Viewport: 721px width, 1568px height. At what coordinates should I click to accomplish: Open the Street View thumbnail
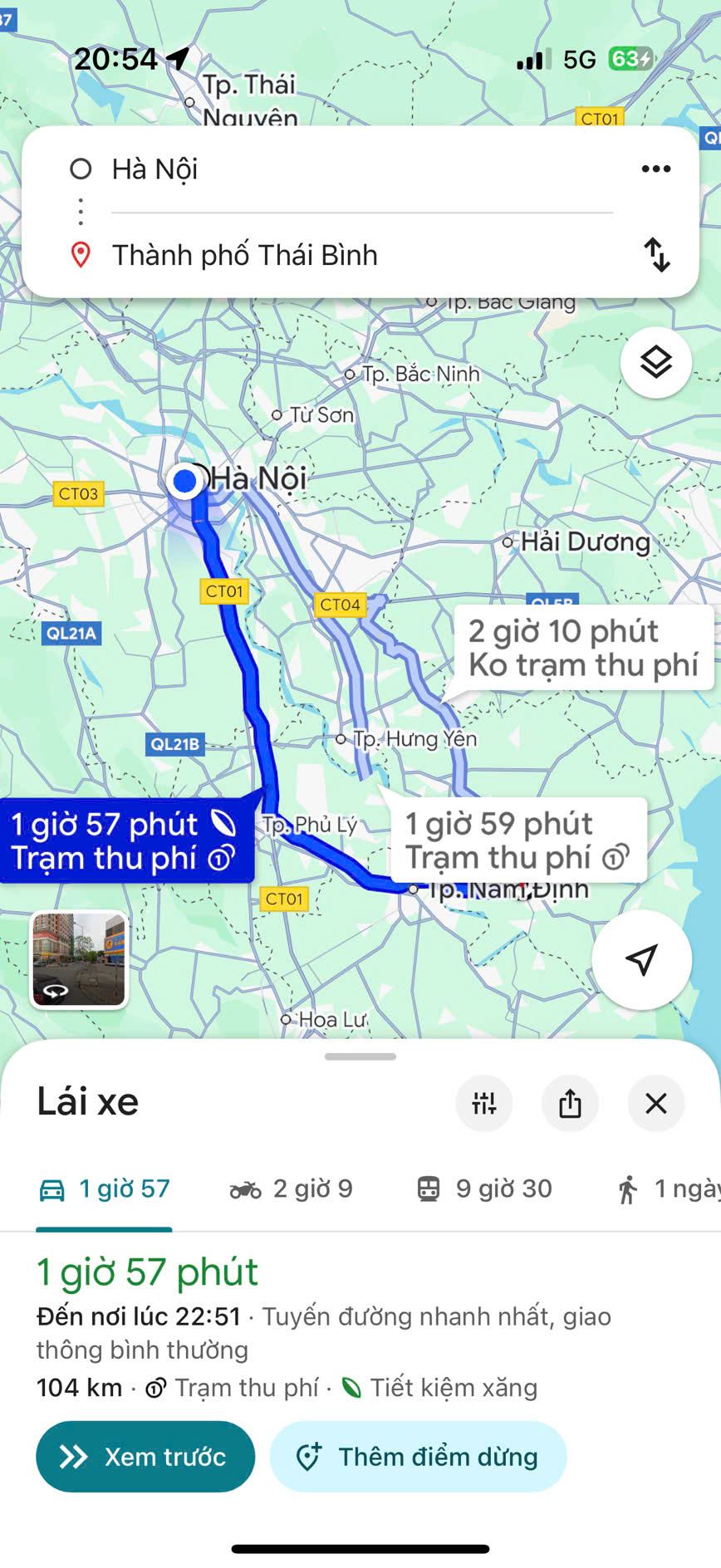click(79, 959)
